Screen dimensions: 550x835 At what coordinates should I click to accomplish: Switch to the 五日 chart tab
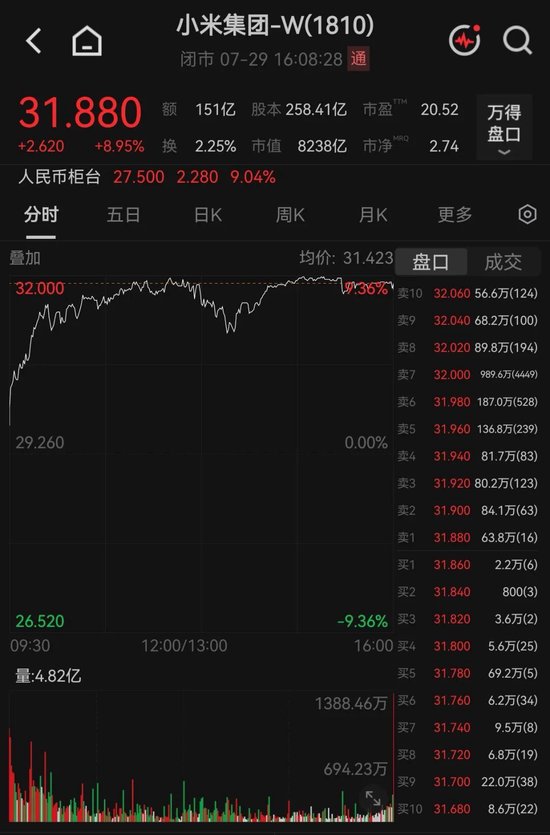pos(124,215)
